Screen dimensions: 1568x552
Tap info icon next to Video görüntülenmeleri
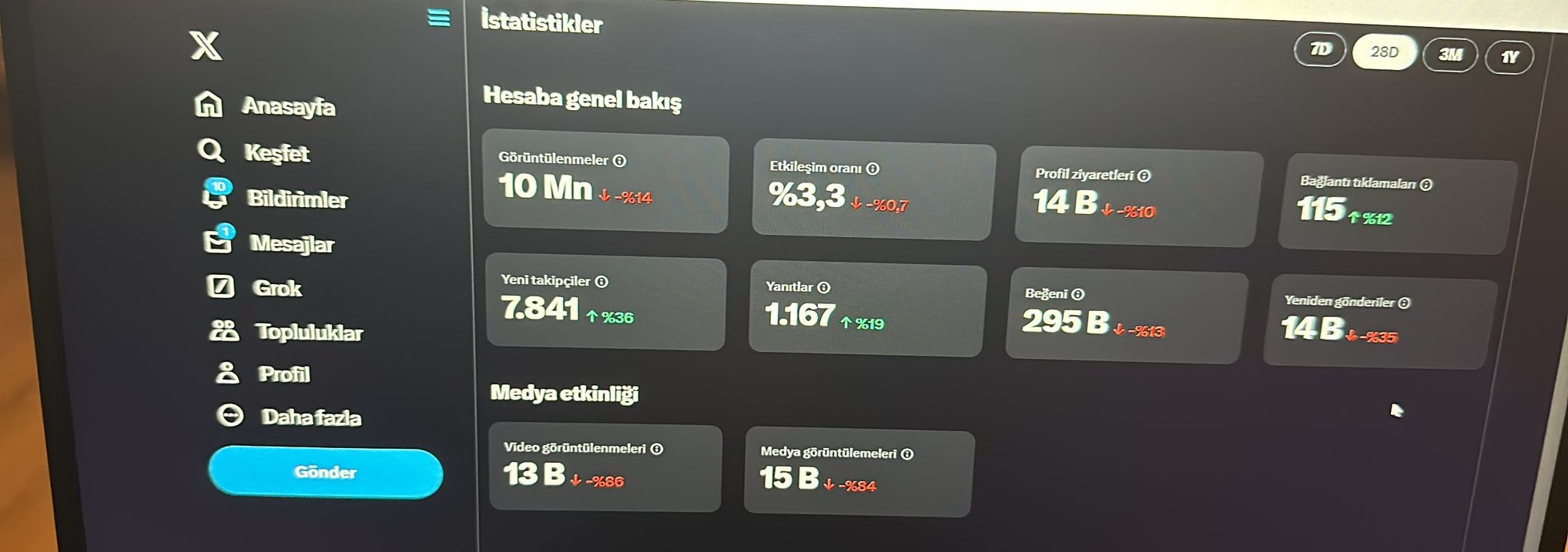click(x=656, y=449)
